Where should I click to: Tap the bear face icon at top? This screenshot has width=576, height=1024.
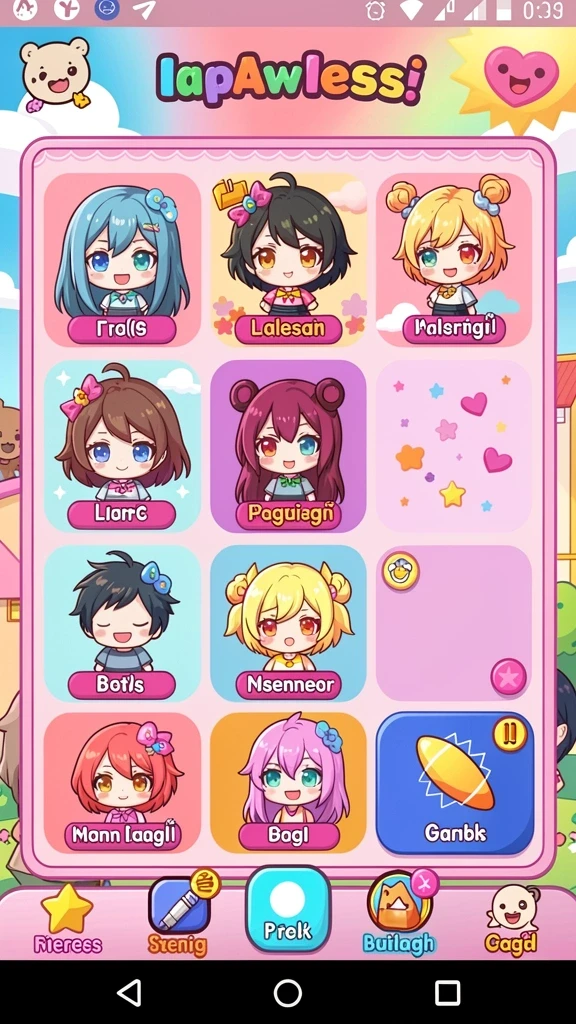55,72
